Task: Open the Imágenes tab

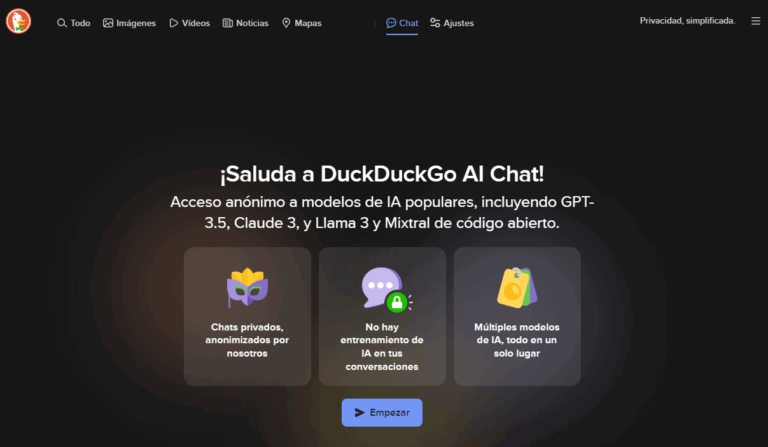Action: 130,23
